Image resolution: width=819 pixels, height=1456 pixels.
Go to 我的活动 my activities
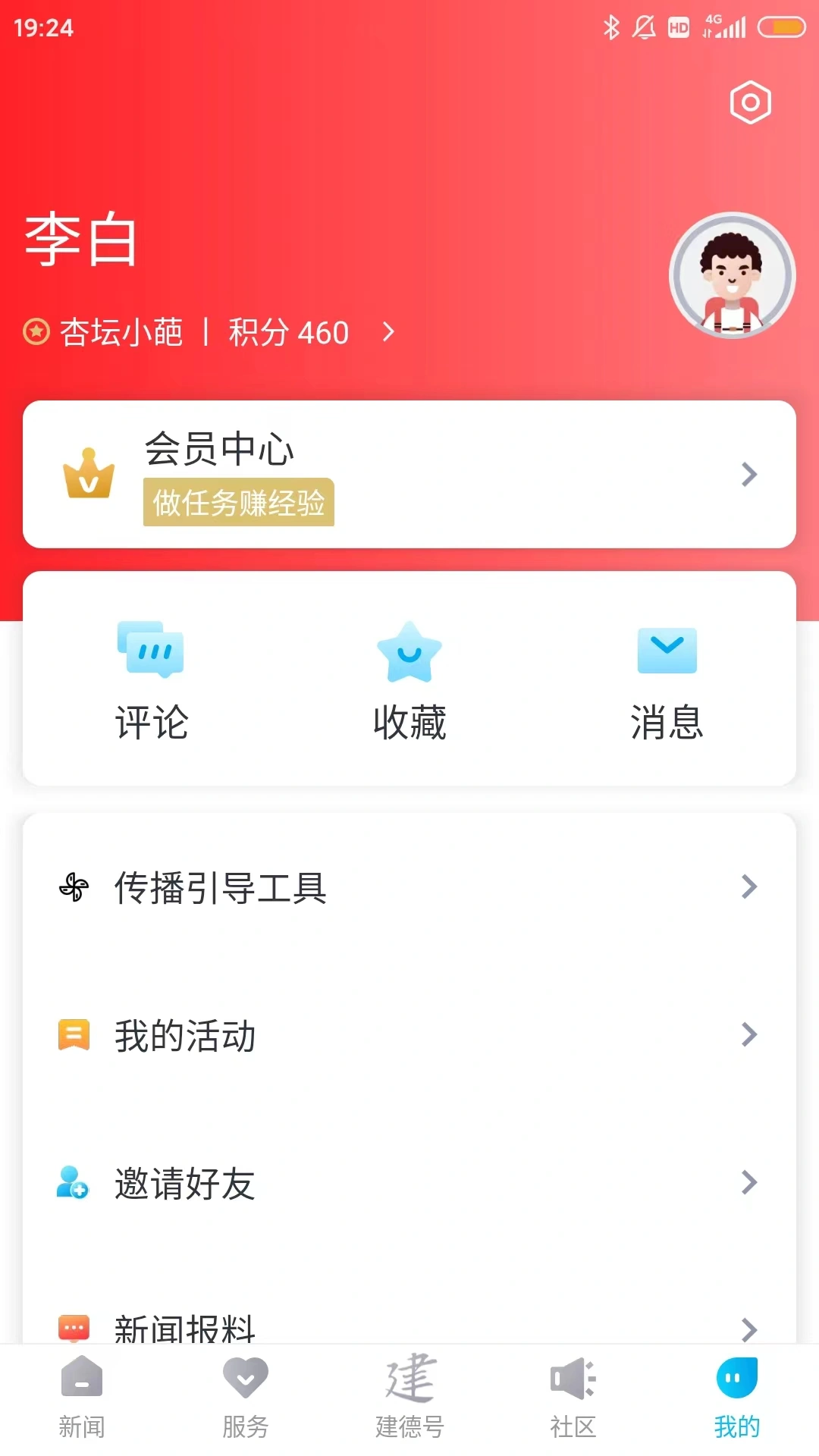tap(409, 1035)
